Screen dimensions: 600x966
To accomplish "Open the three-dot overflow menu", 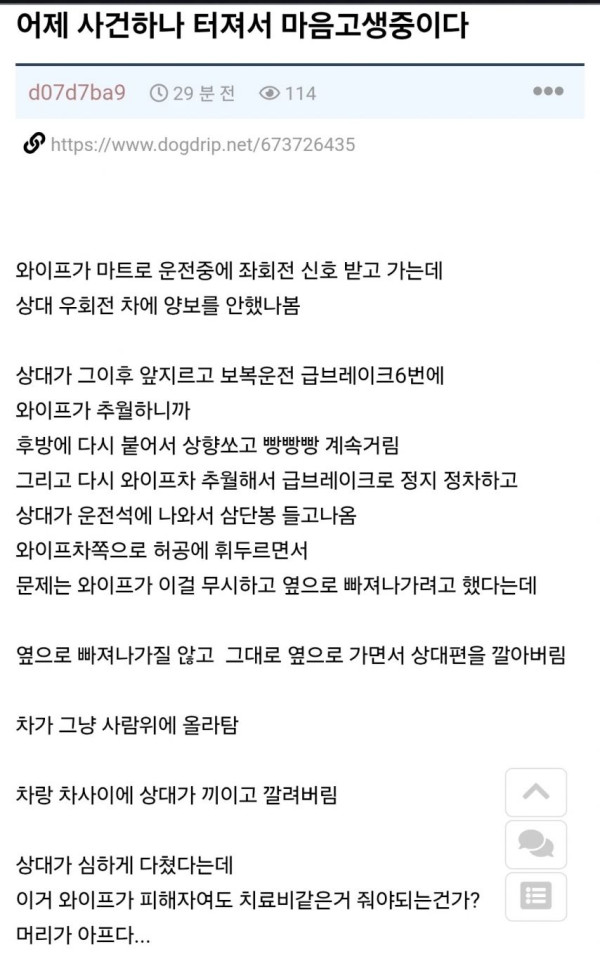I will pyautogui.click(x=548, y=91).
